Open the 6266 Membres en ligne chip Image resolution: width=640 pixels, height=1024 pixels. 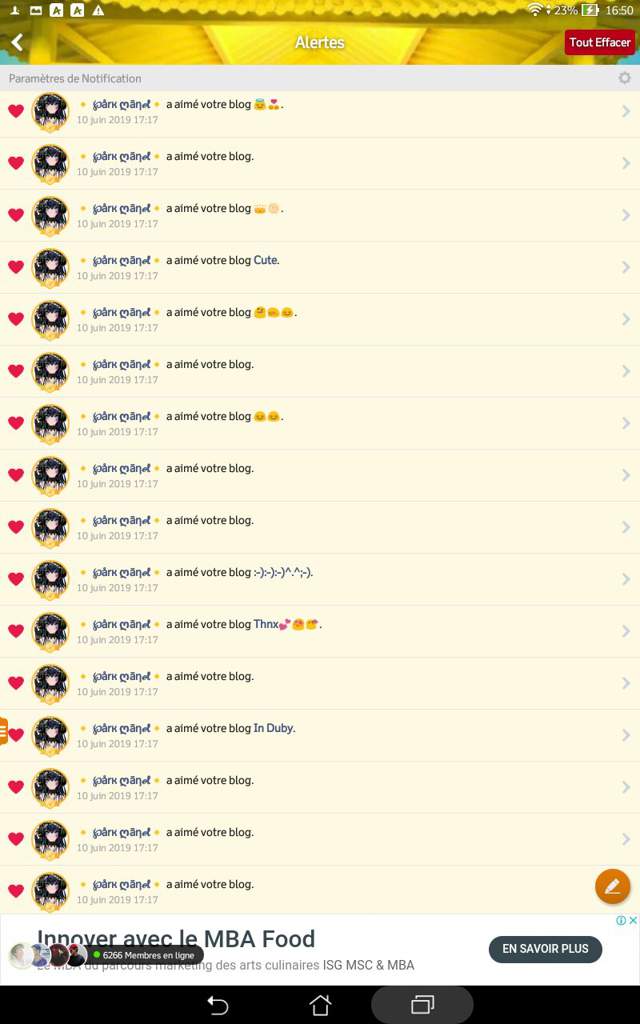(x=145, y=955)
